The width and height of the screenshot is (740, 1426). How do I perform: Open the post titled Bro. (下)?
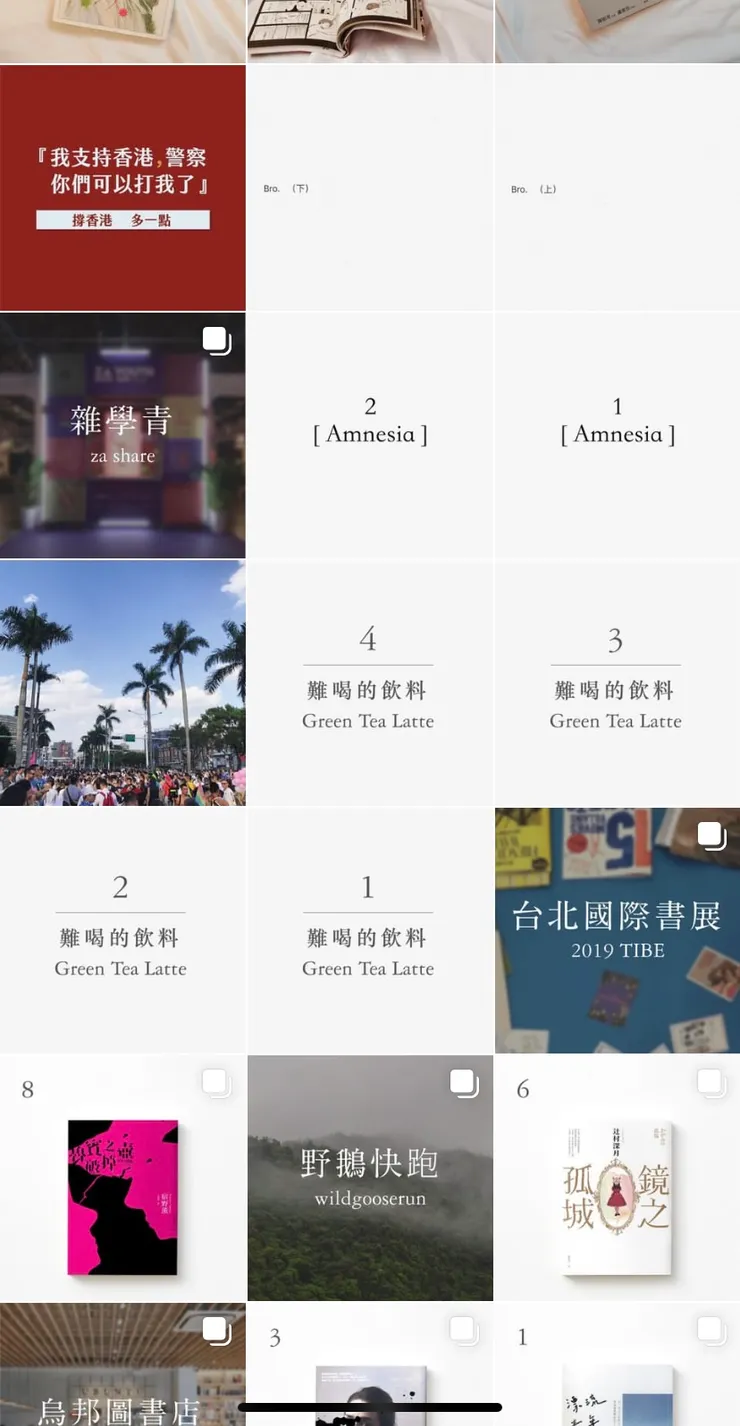coord(370,187)
